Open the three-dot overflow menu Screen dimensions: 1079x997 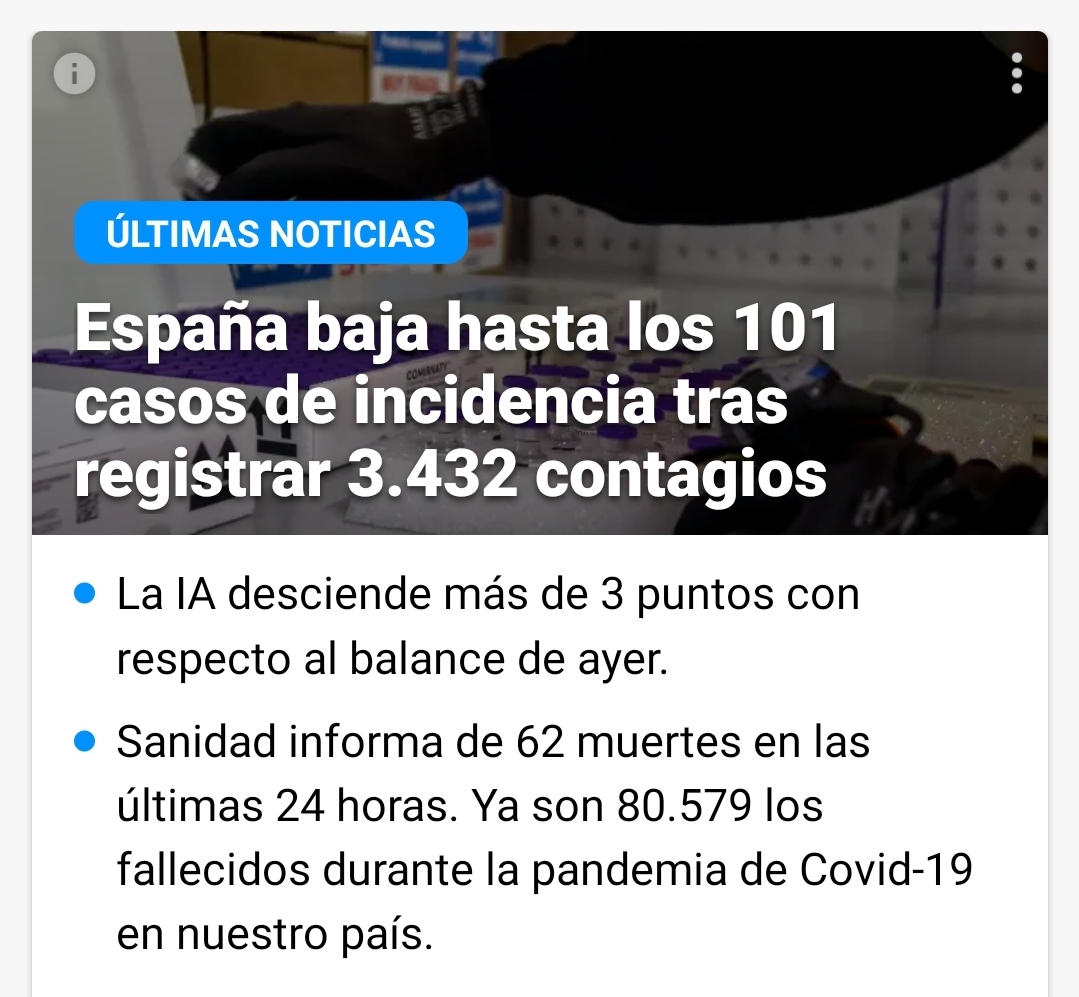coord(1016,73)
